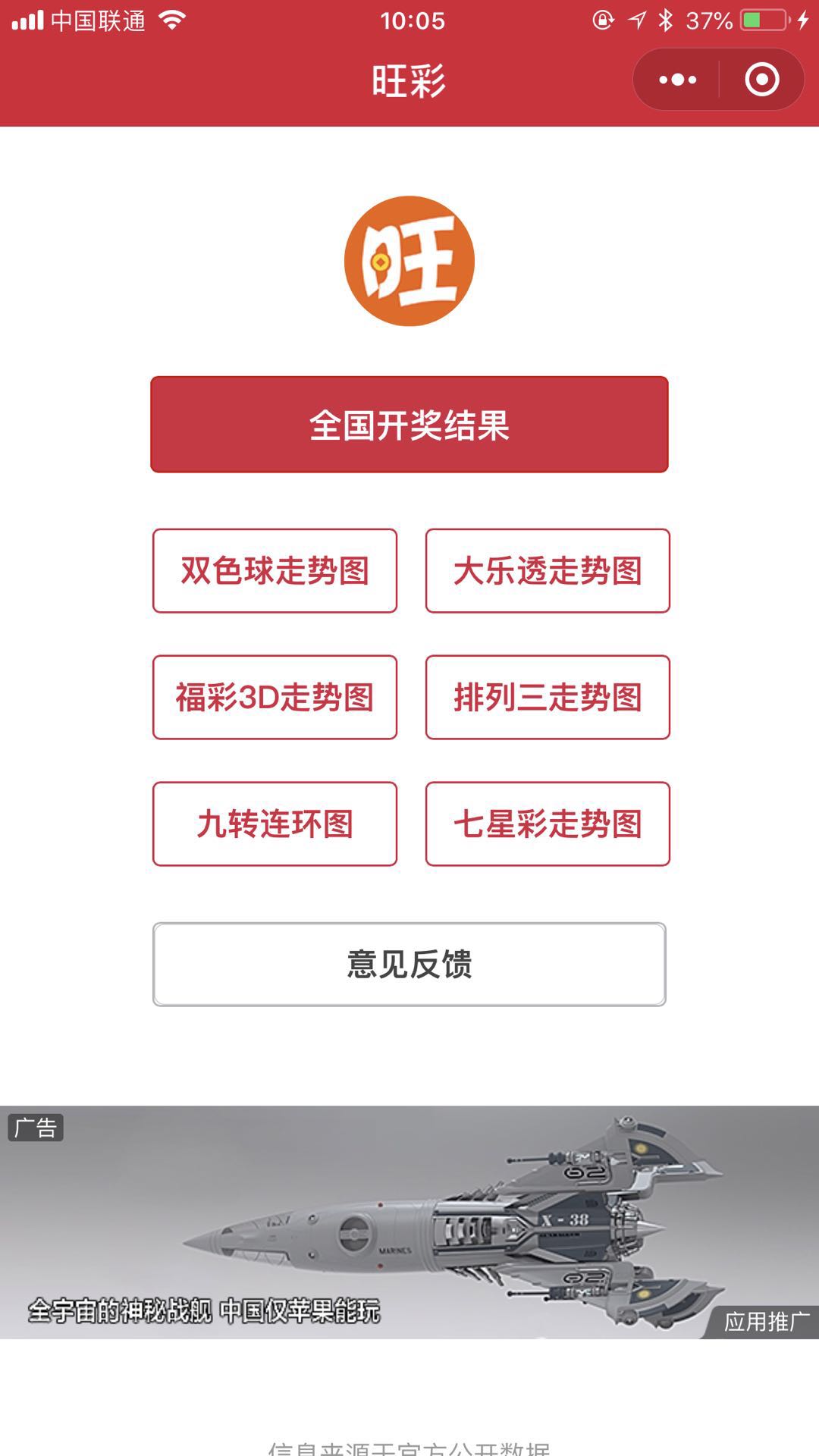Screen dimensions: 819x1456
Task: Tap 九转连环图 button
Action: [275, 824]
